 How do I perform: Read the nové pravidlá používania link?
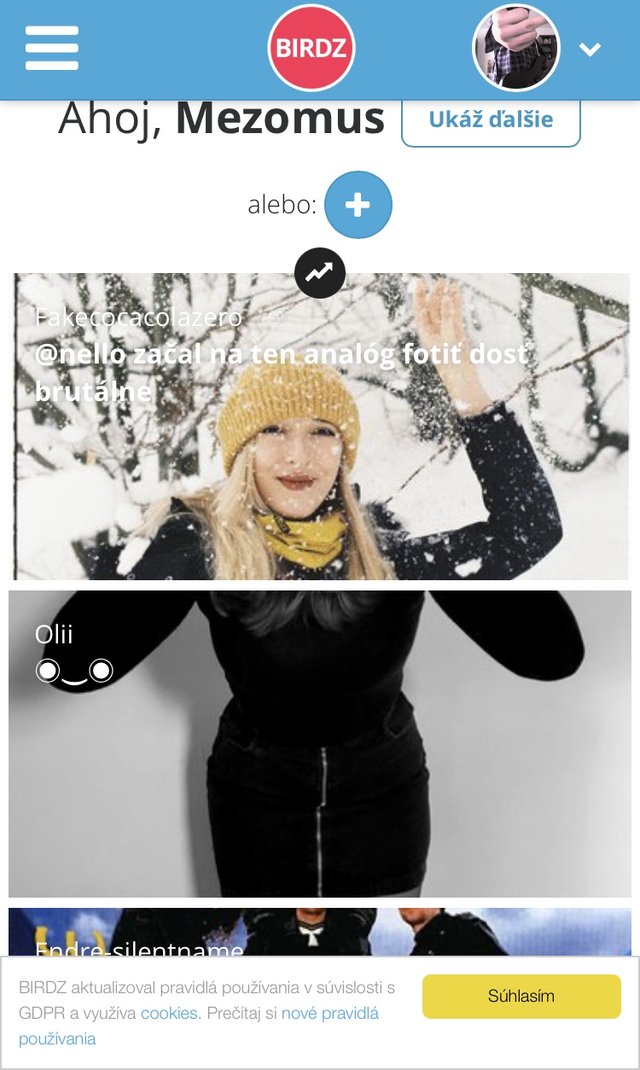tap(330, 1013)
